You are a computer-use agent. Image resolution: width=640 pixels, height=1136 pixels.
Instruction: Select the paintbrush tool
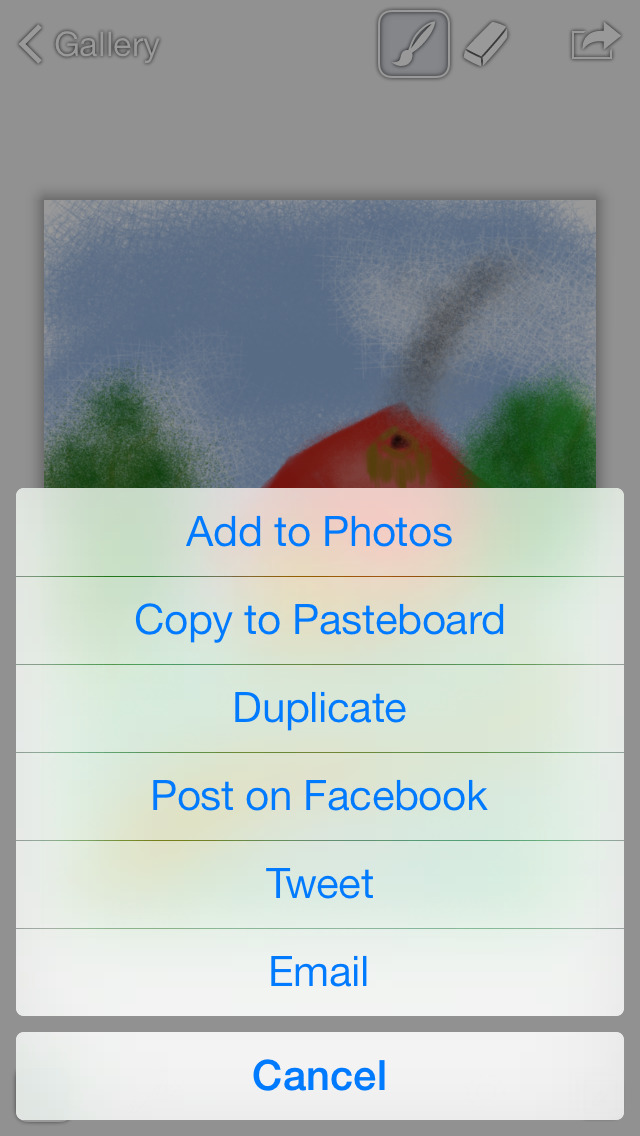[x=413, y=45]
